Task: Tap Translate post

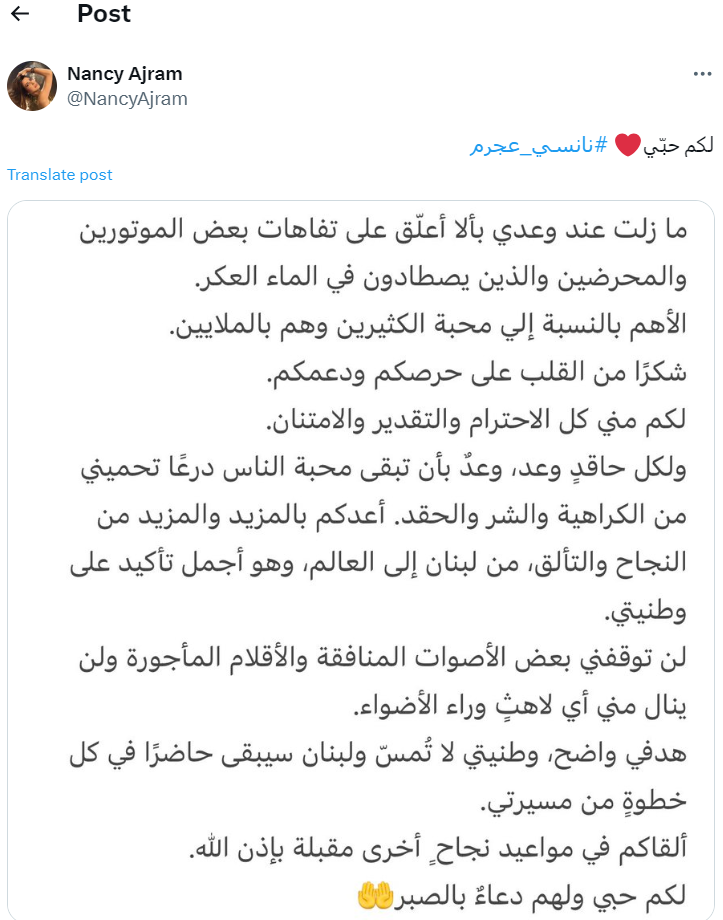Action: pyautogui.click(x=60, y=175)
